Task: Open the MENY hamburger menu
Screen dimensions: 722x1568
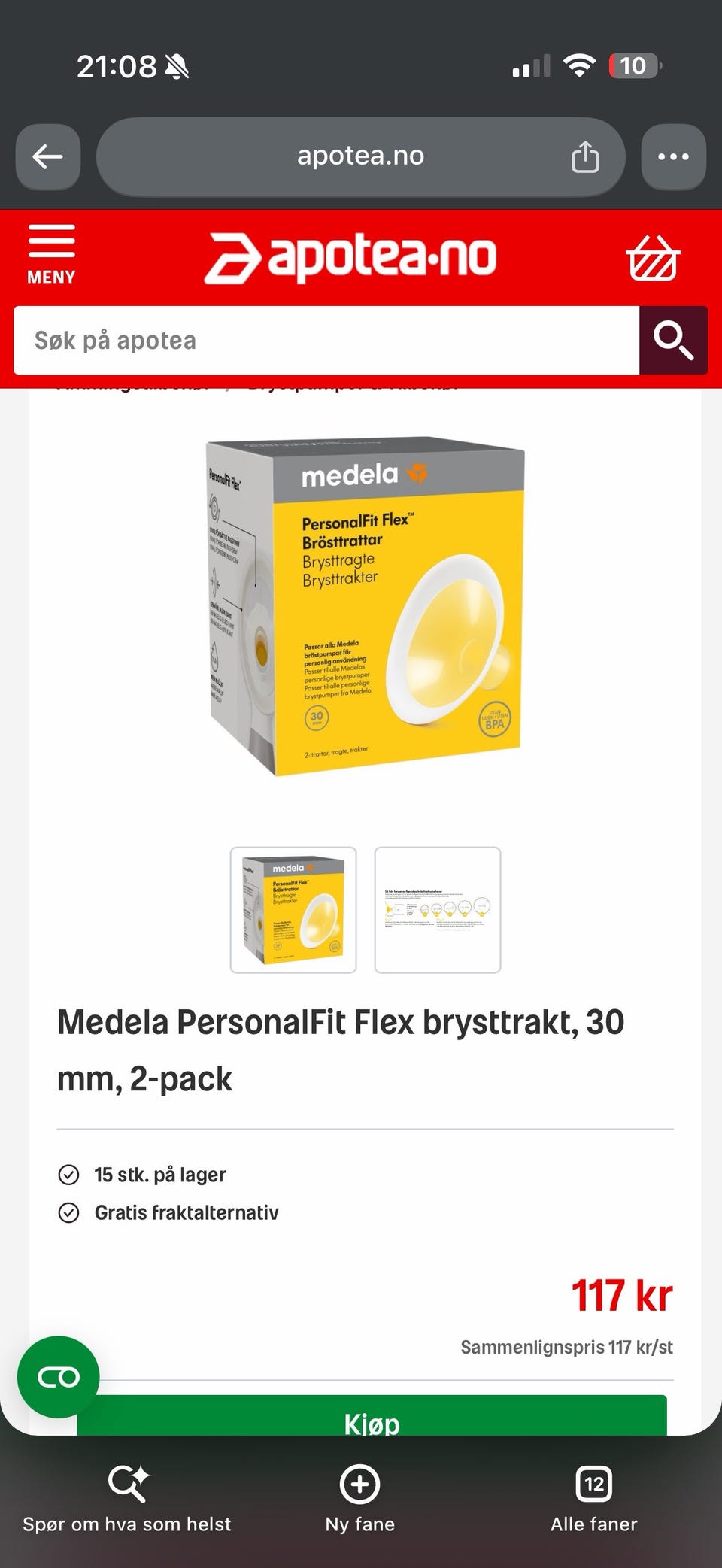Action: [51, 254]
